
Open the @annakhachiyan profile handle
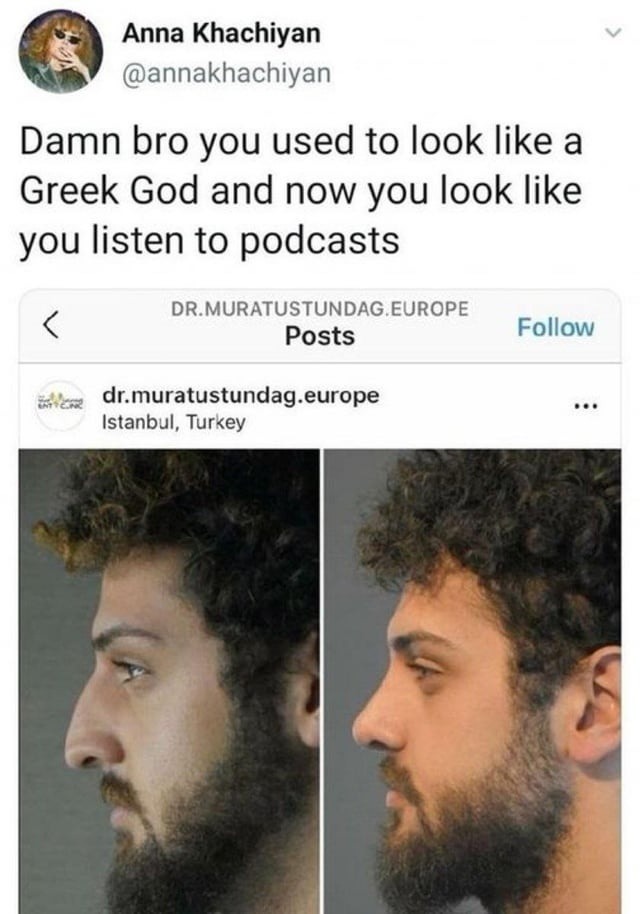225,73
